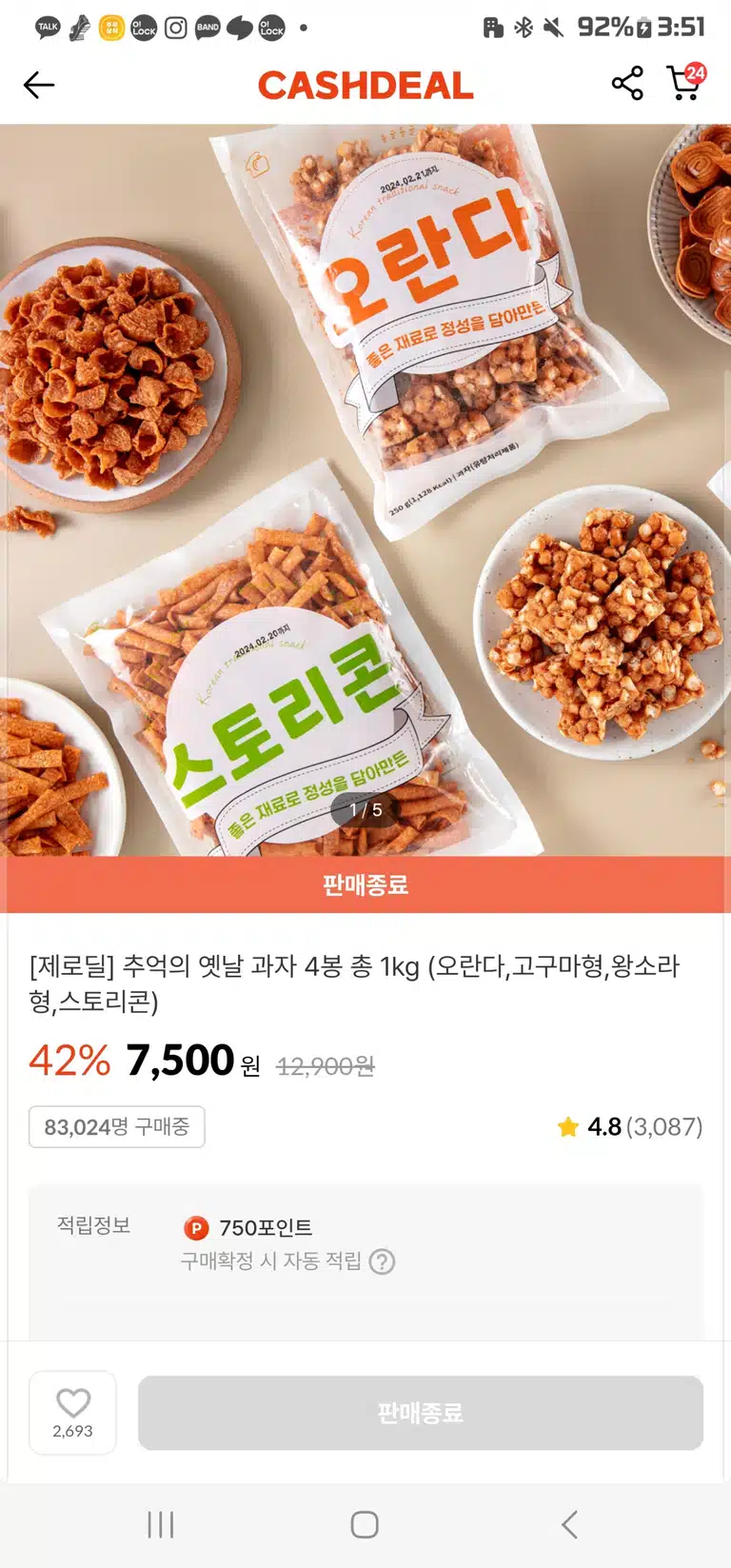Go back using the top-left arrow

pos(39,85)
